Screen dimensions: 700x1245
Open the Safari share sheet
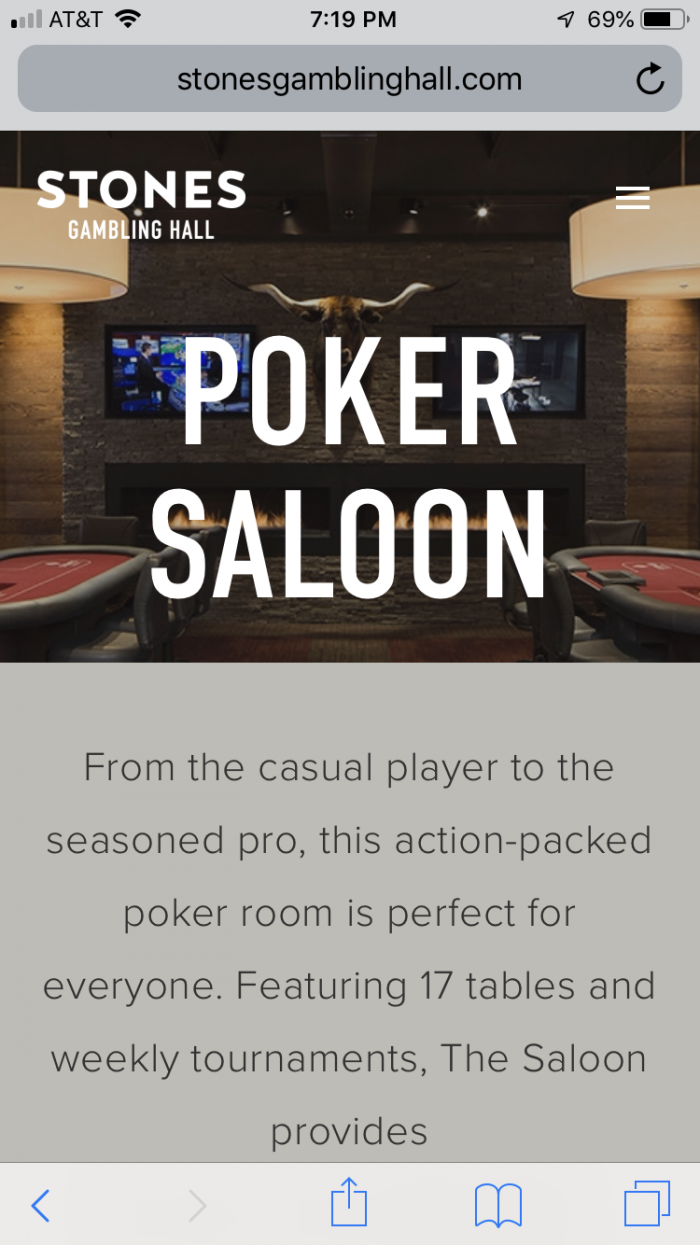349,1203
